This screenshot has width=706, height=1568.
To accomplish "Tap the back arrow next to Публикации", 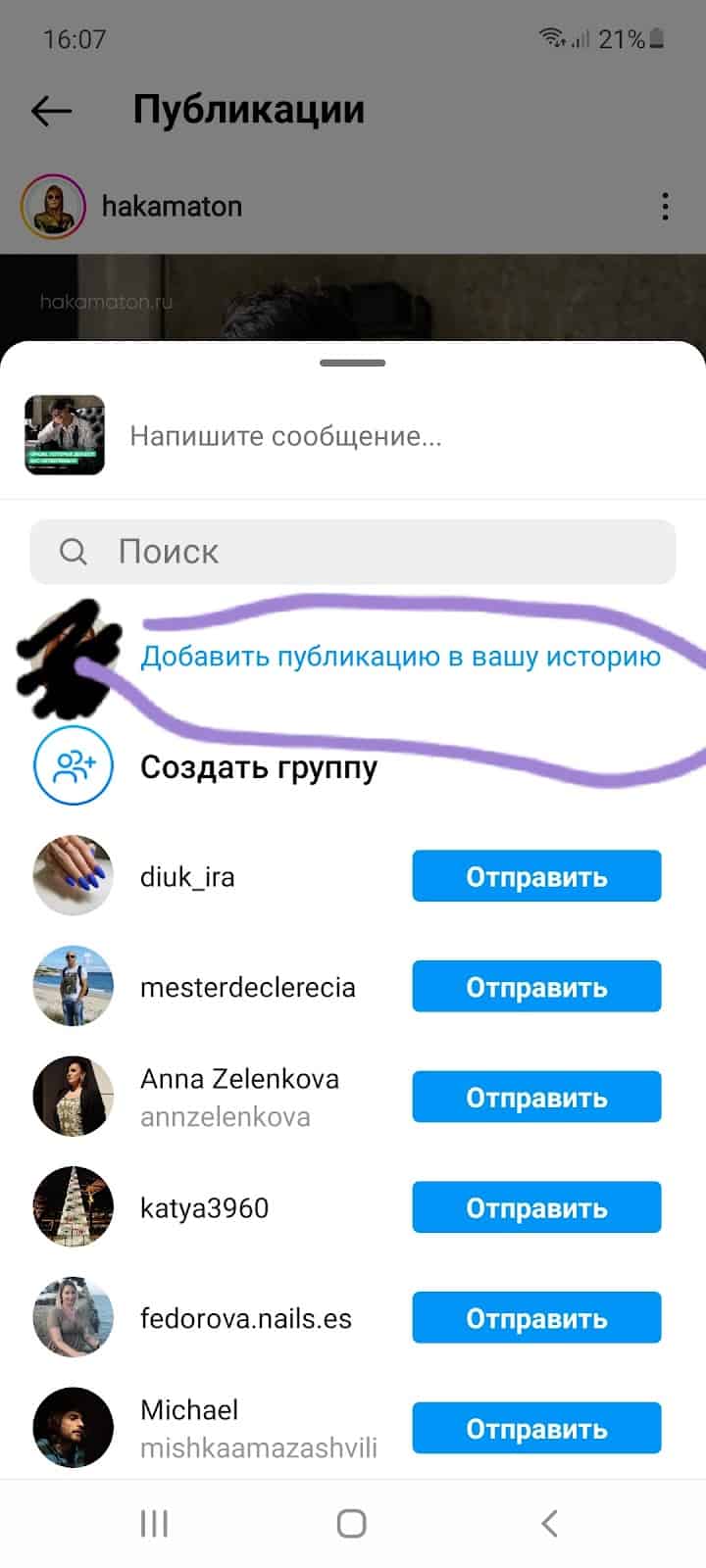I will [x=52, y=111].
